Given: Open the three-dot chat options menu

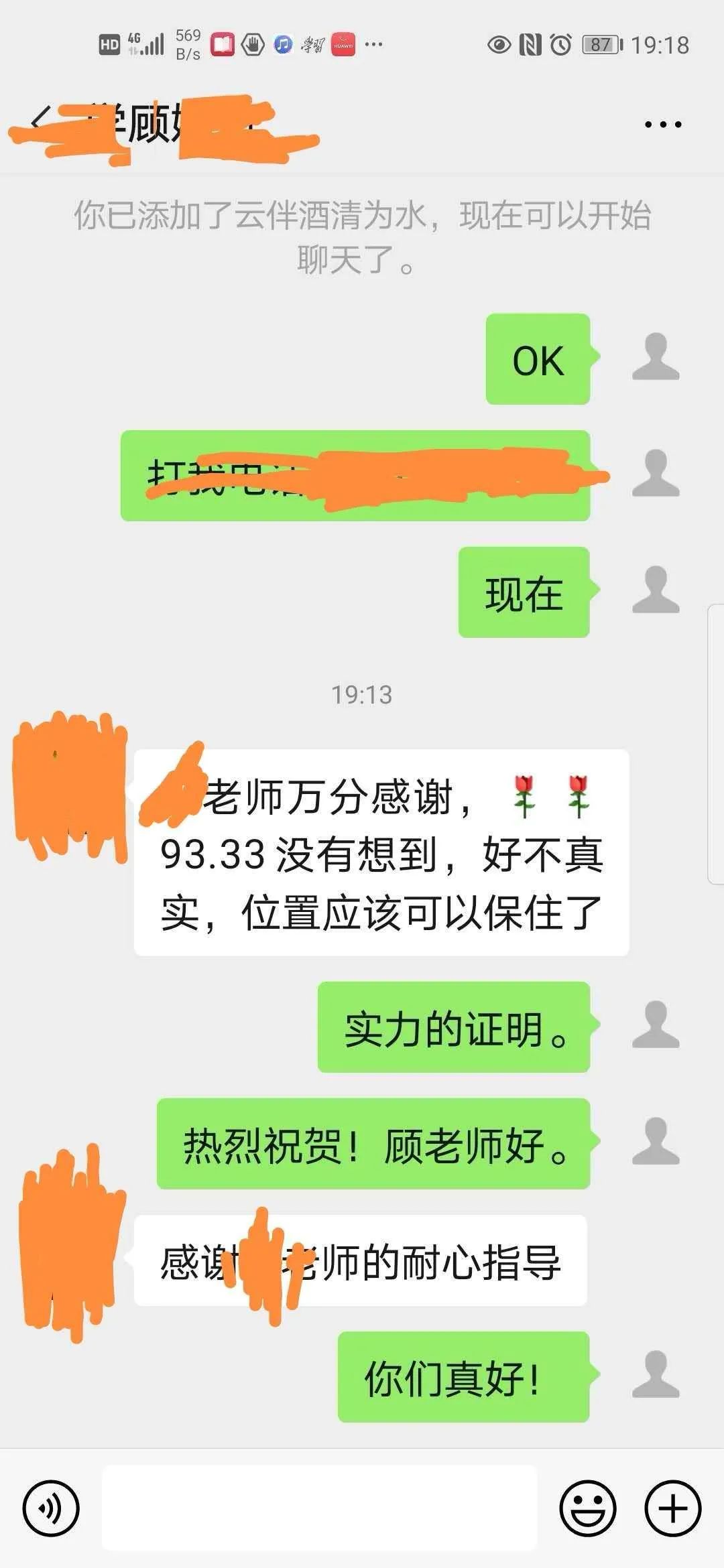Looking at the screenshot, I should [662, 124].
